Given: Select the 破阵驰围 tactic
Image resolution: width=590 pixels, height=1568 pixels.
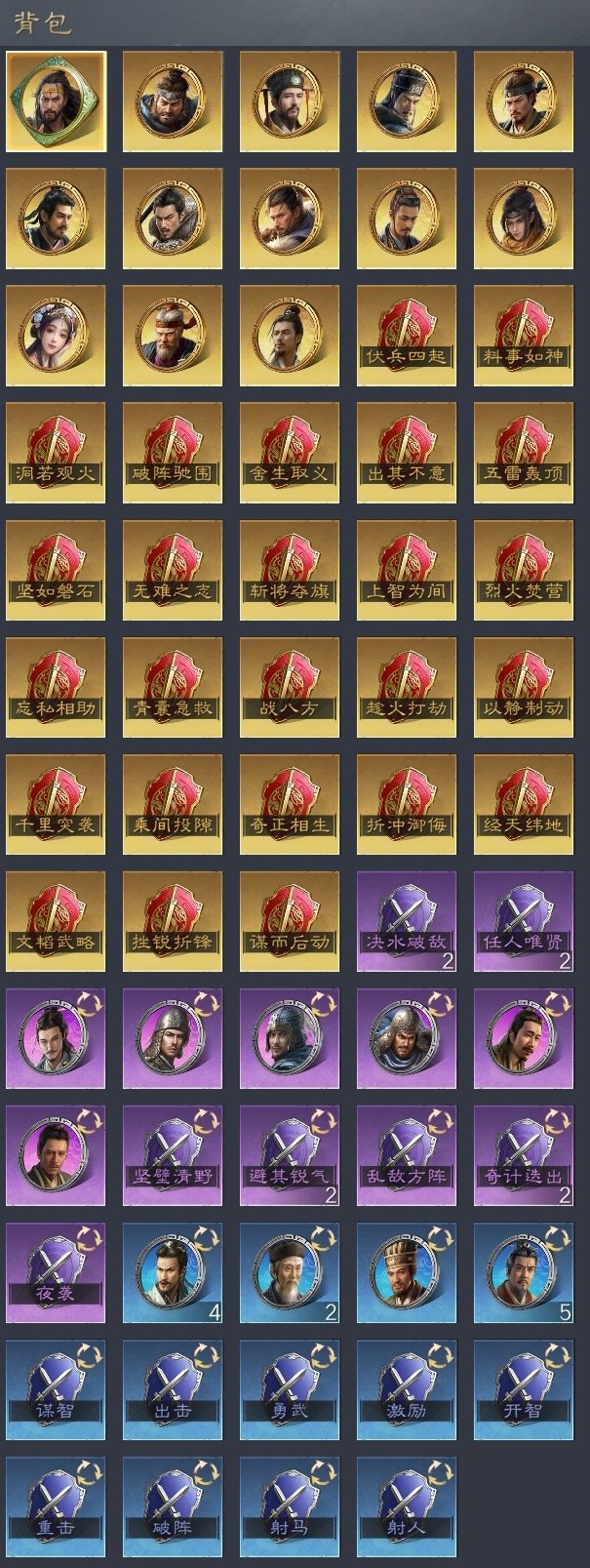Looking at the screenshot, I should pos(173,452).
